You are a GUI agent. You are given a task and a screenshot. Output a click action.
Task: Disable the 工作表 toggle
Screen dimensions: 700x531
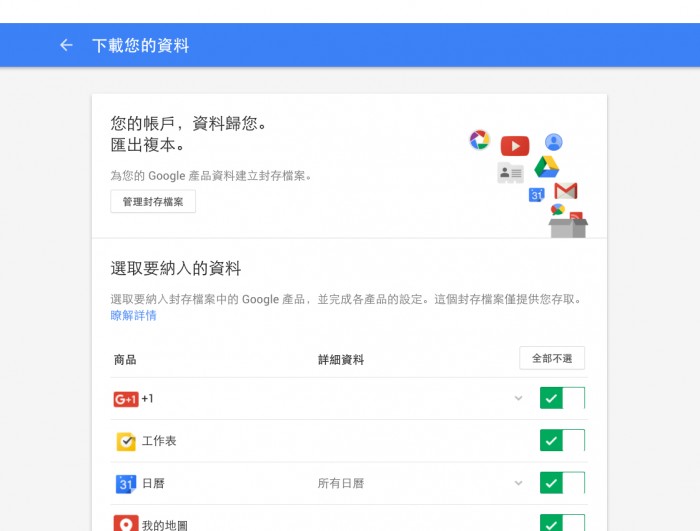pos(561,440)
